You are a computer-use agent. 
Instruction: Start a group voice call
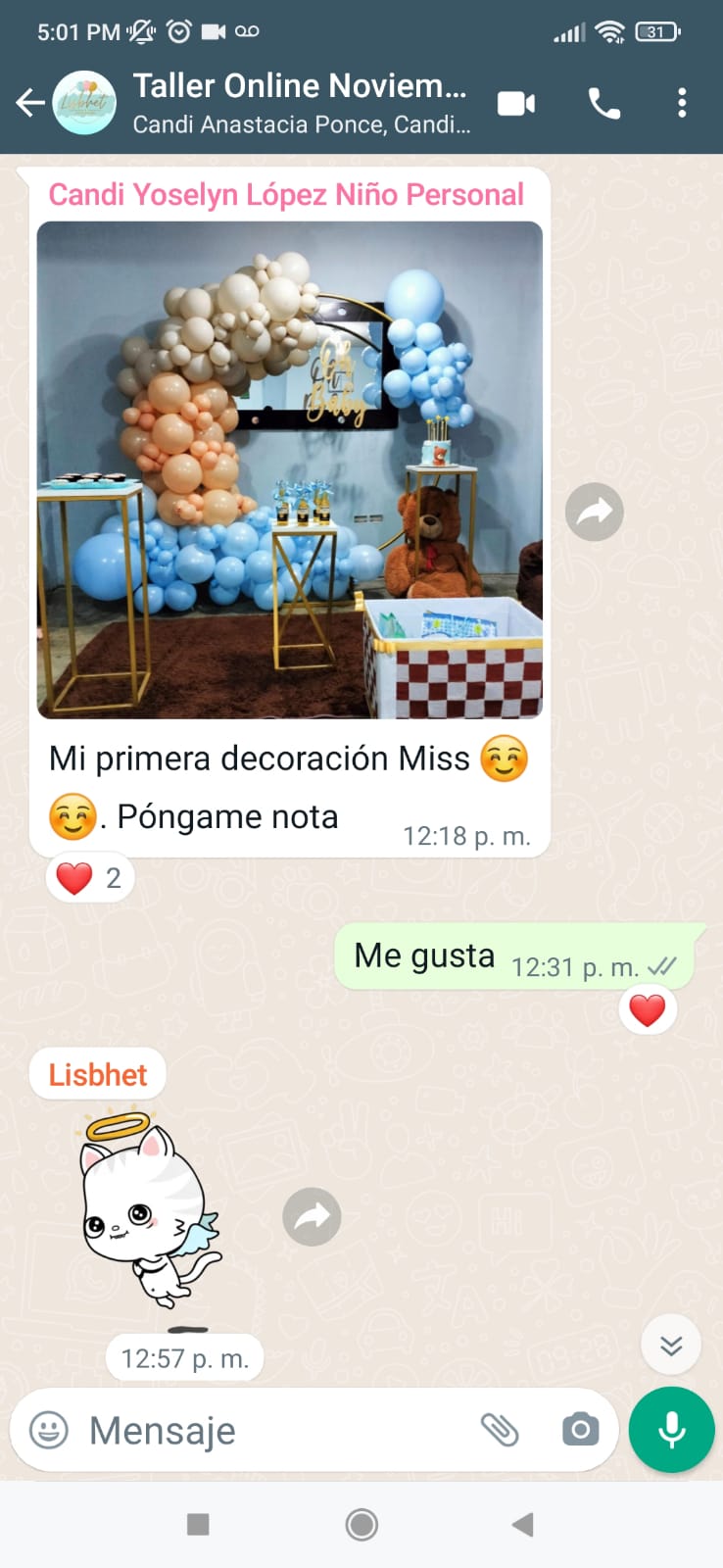(603, 103)
